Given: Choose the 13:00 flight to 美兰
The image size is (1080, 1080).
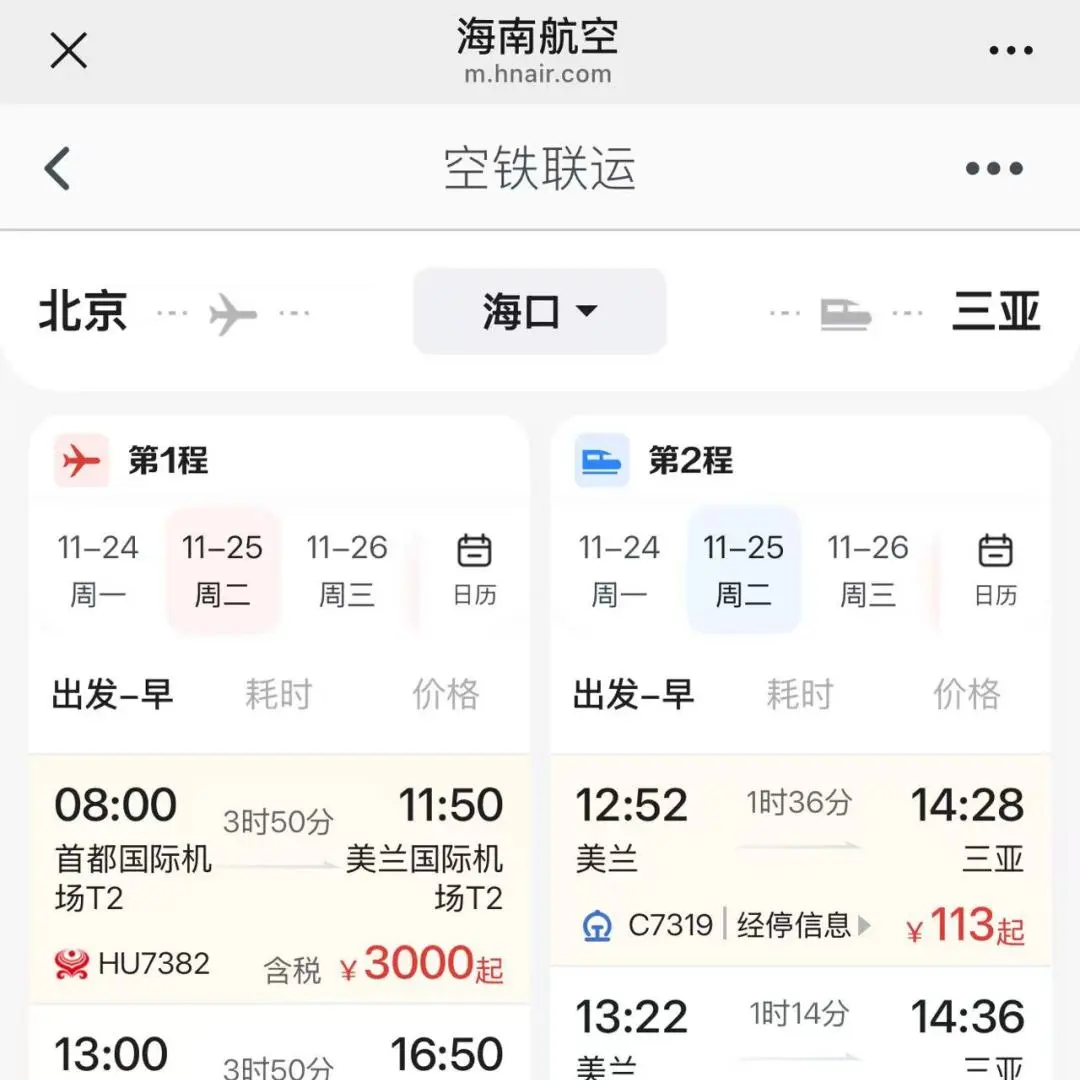Looking at the screenshot, I should tap(279, 1050).
